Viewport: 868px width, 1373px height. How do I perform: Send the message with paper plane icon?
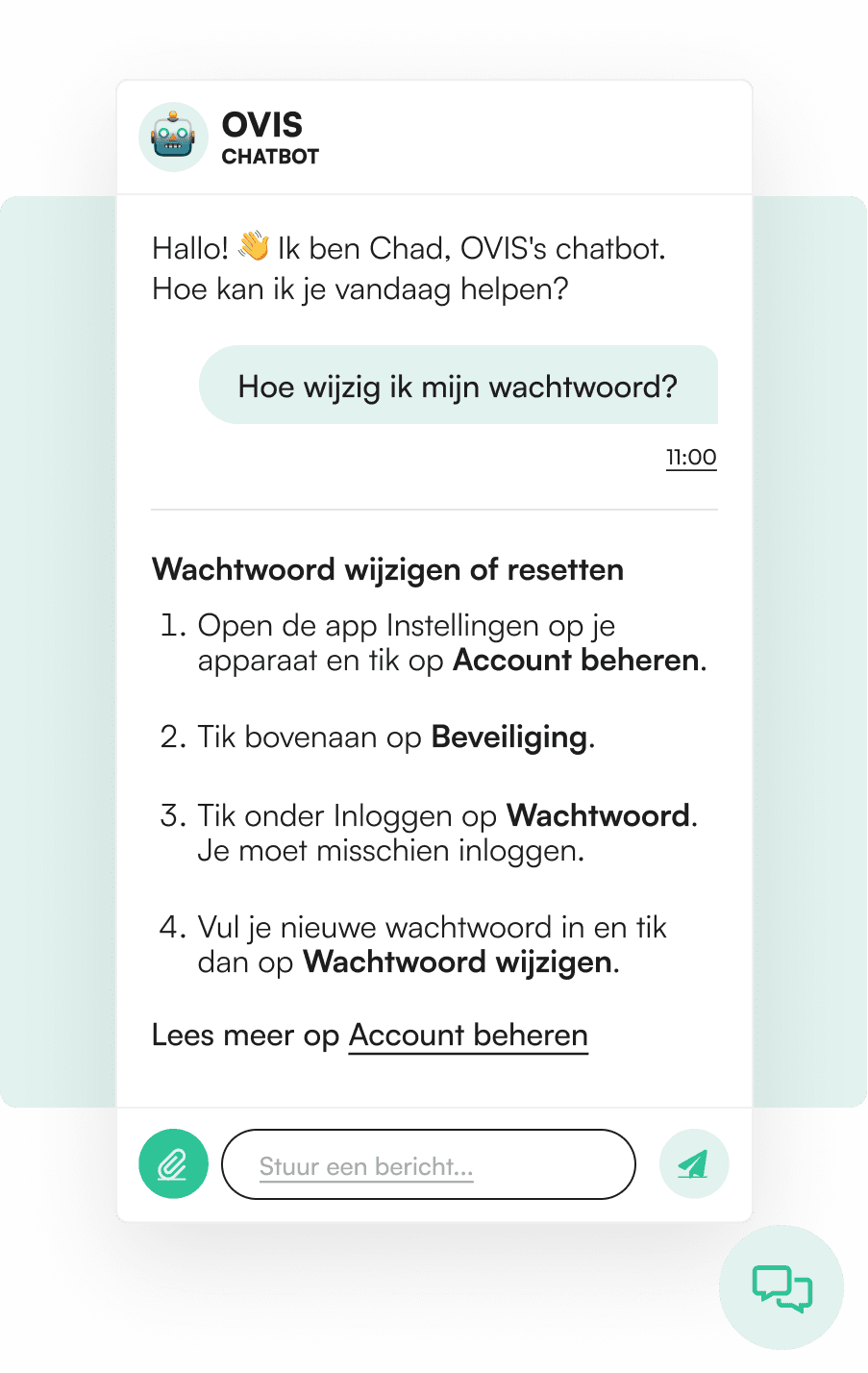point(694,1164)
